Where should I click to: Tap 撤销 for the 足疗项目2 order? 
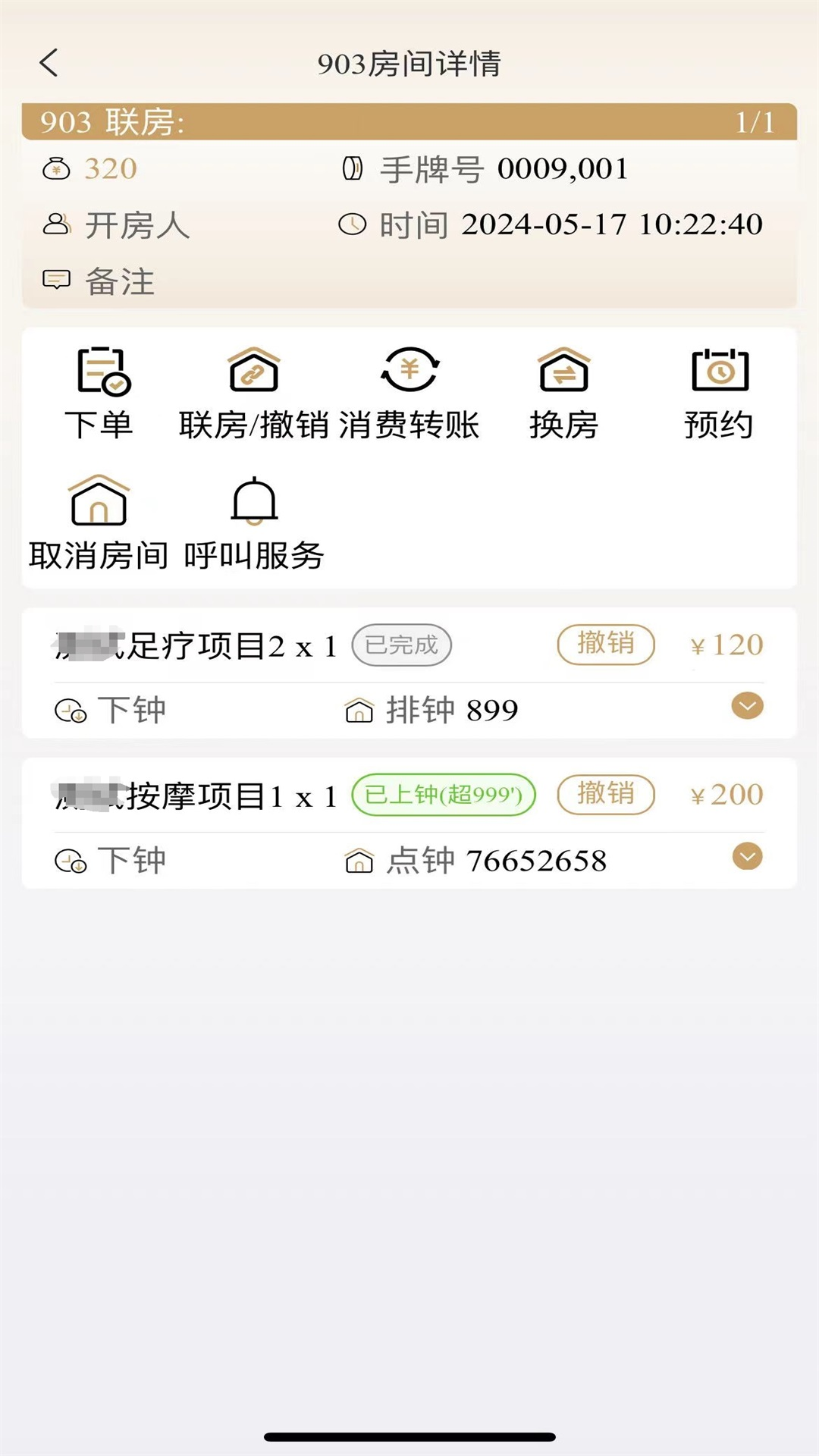point(606,645)
